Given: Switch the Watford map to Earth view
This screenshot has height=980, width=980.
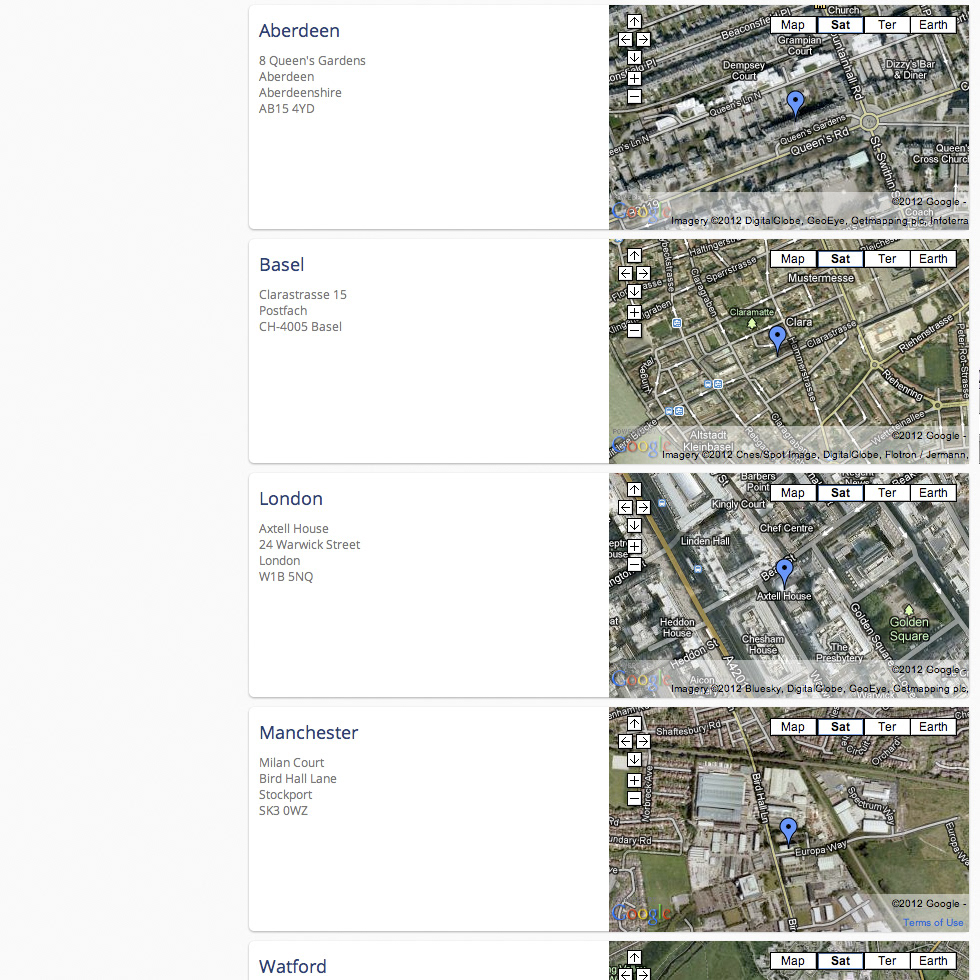Looking at the screenshot, I should click(x=933, y=961).
